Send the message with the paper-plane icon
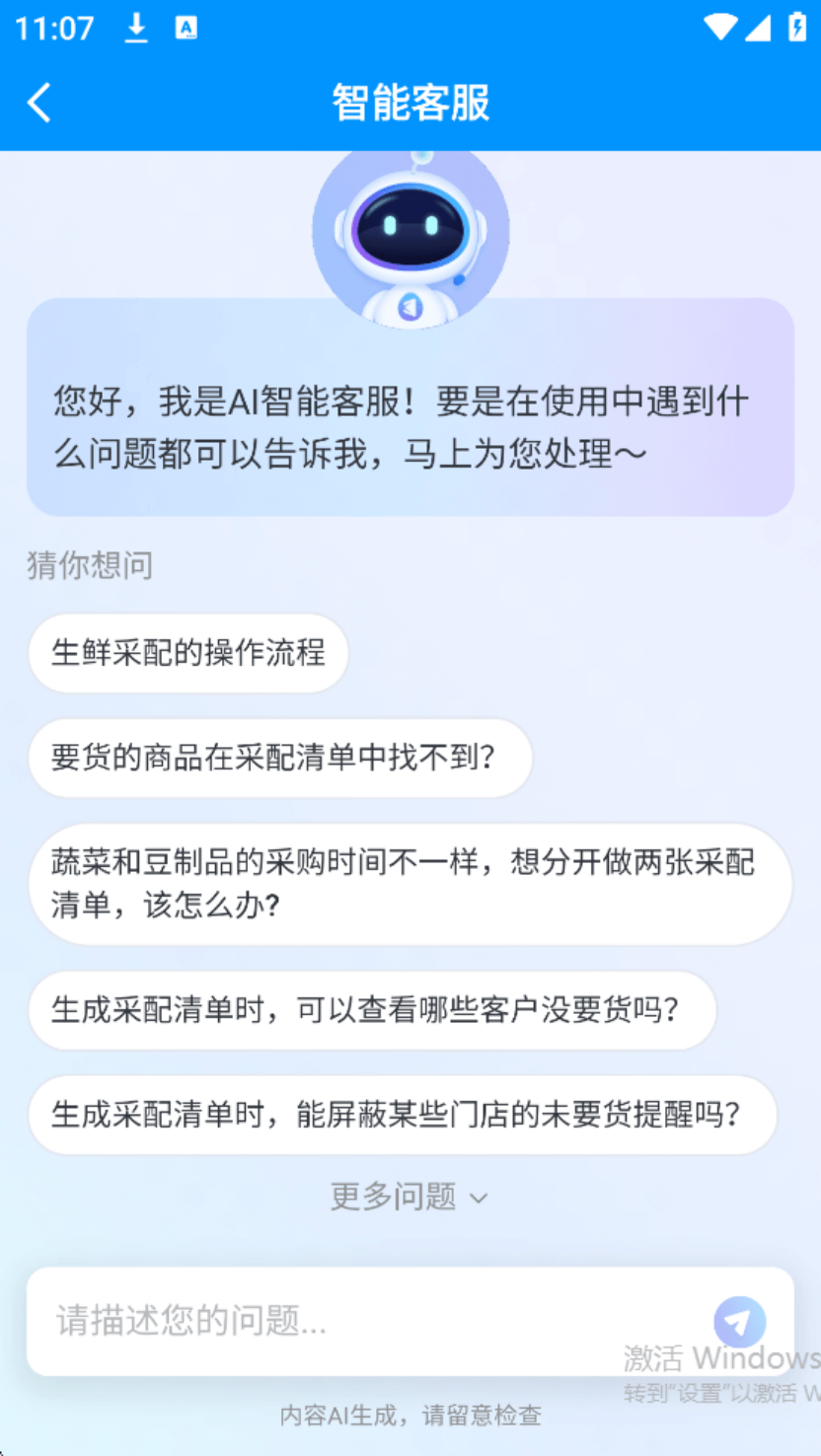The image size is (821, 1456). pyautogui.click(x=739, y=1321)
